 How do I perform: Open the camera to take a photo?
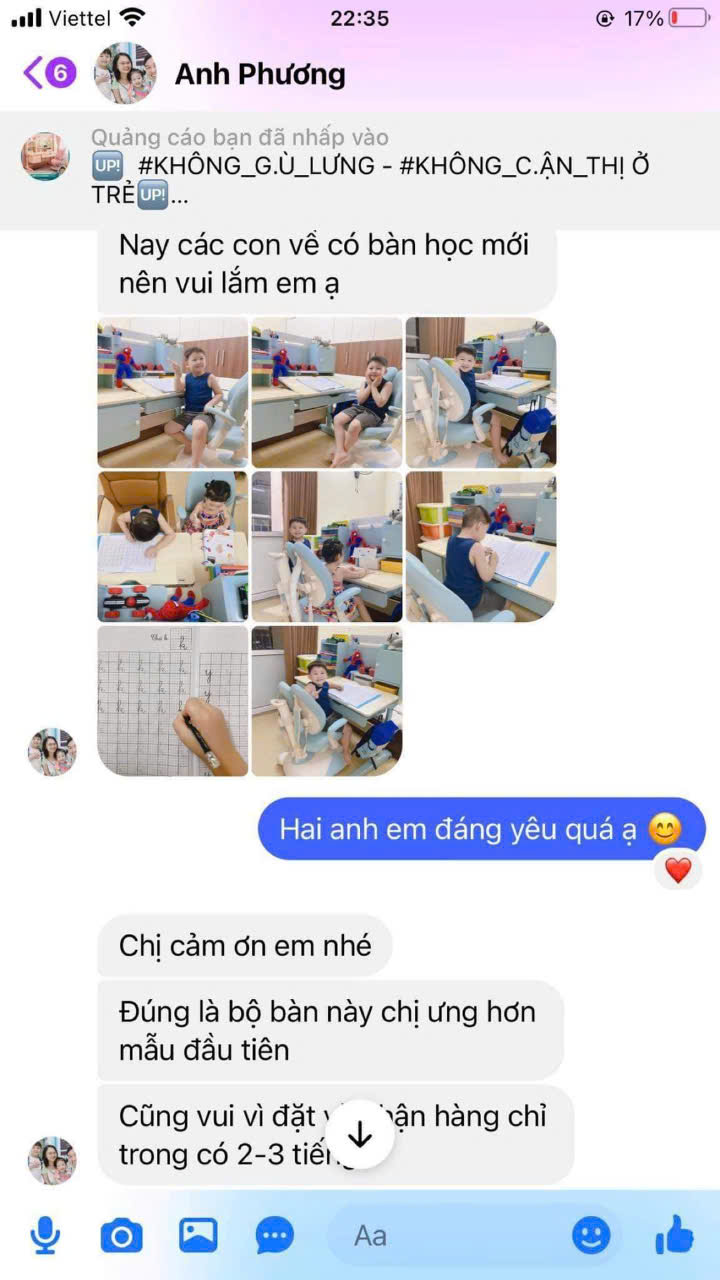pyautogui.click(x=121, y=1237)
